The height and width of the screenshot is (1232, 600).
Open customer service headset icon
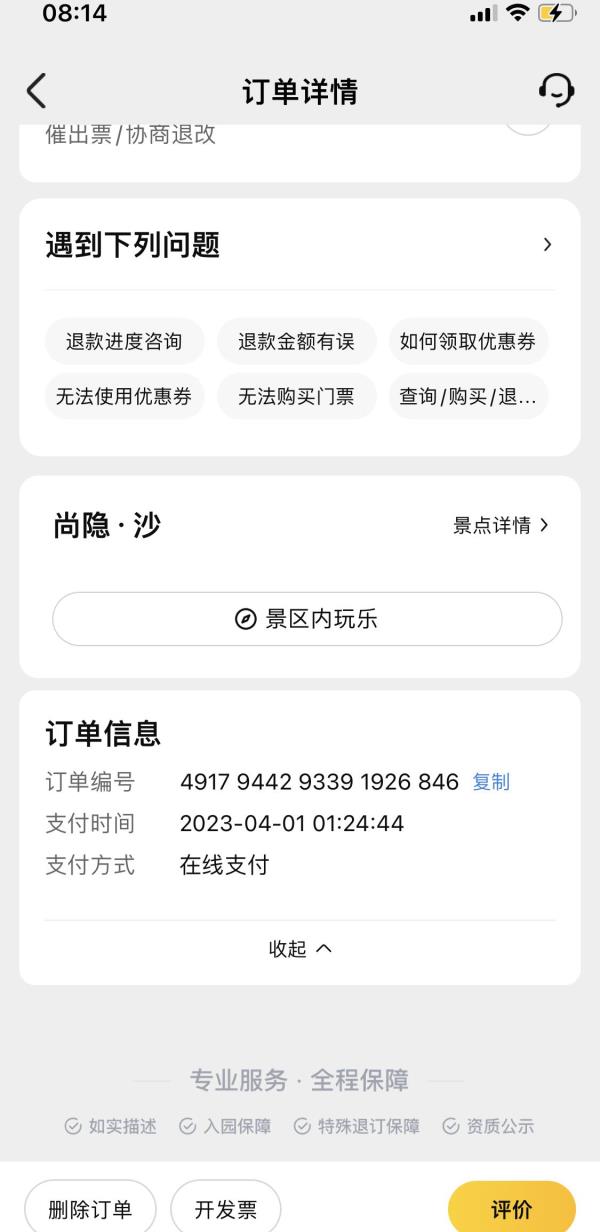click(x=556, y=90)
